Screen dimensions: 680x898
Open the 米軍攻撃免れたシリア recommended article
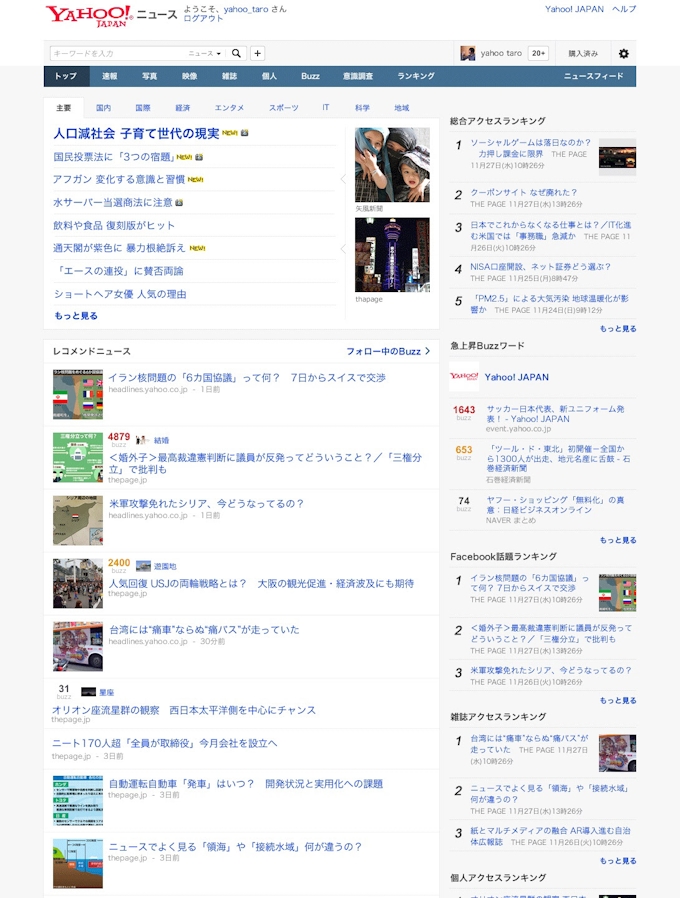(206, 503)
